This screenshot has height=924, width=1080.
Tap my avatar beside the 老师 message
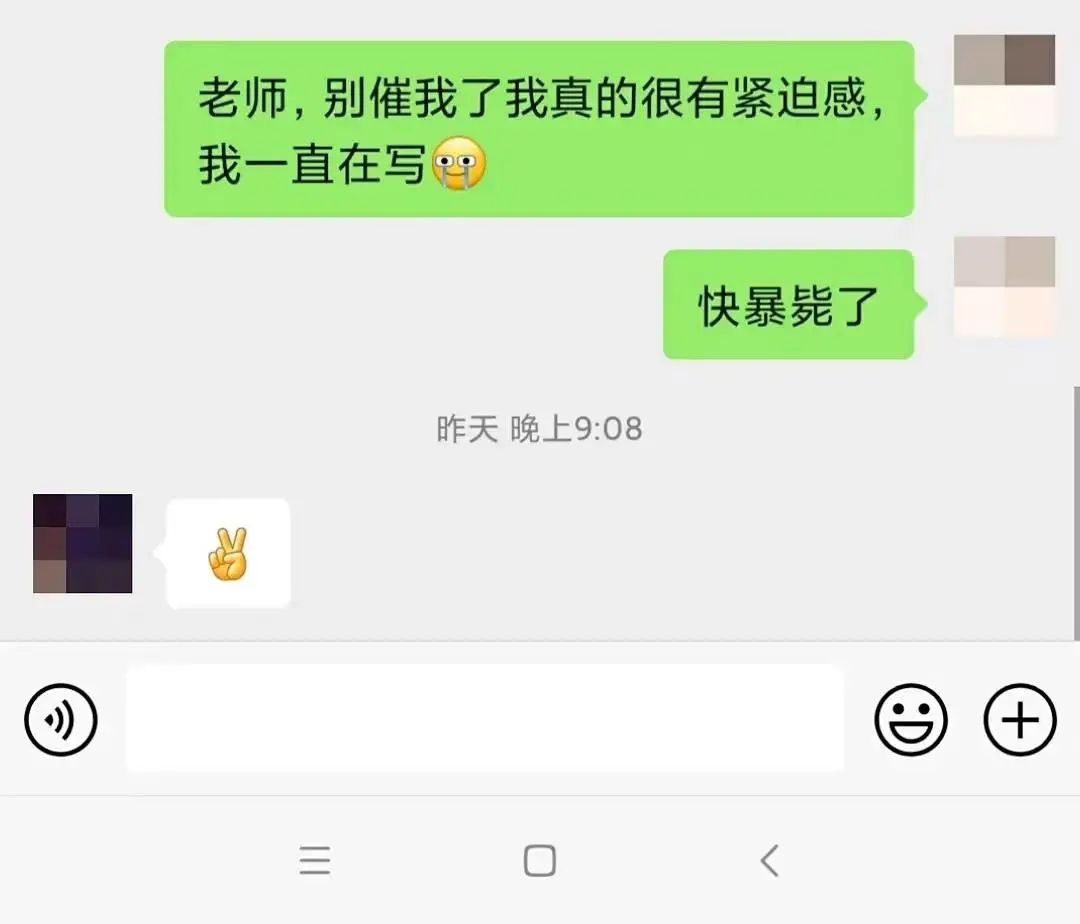[x=1005, y=85]
